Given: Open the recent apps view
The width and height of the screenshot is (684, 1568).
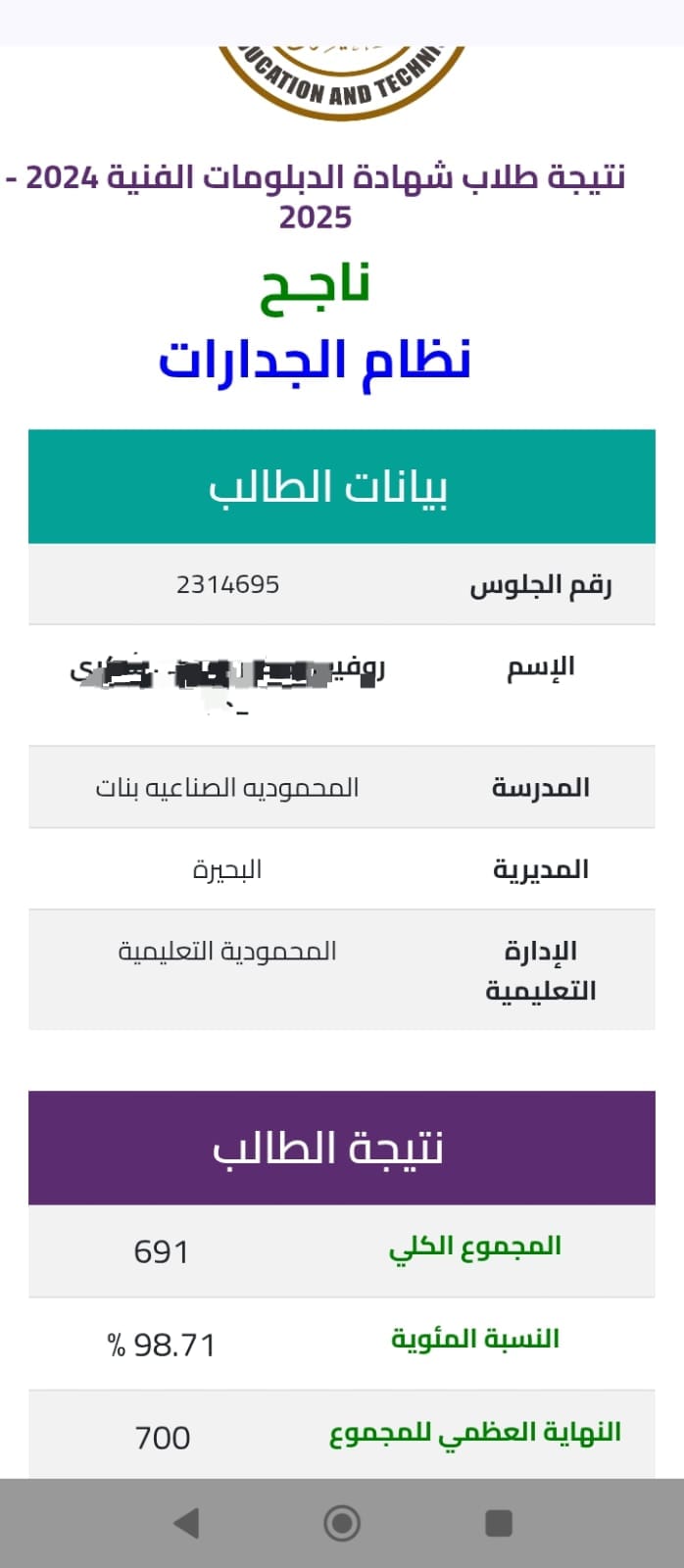Looking at the screenshot, I should (499, 1523).
